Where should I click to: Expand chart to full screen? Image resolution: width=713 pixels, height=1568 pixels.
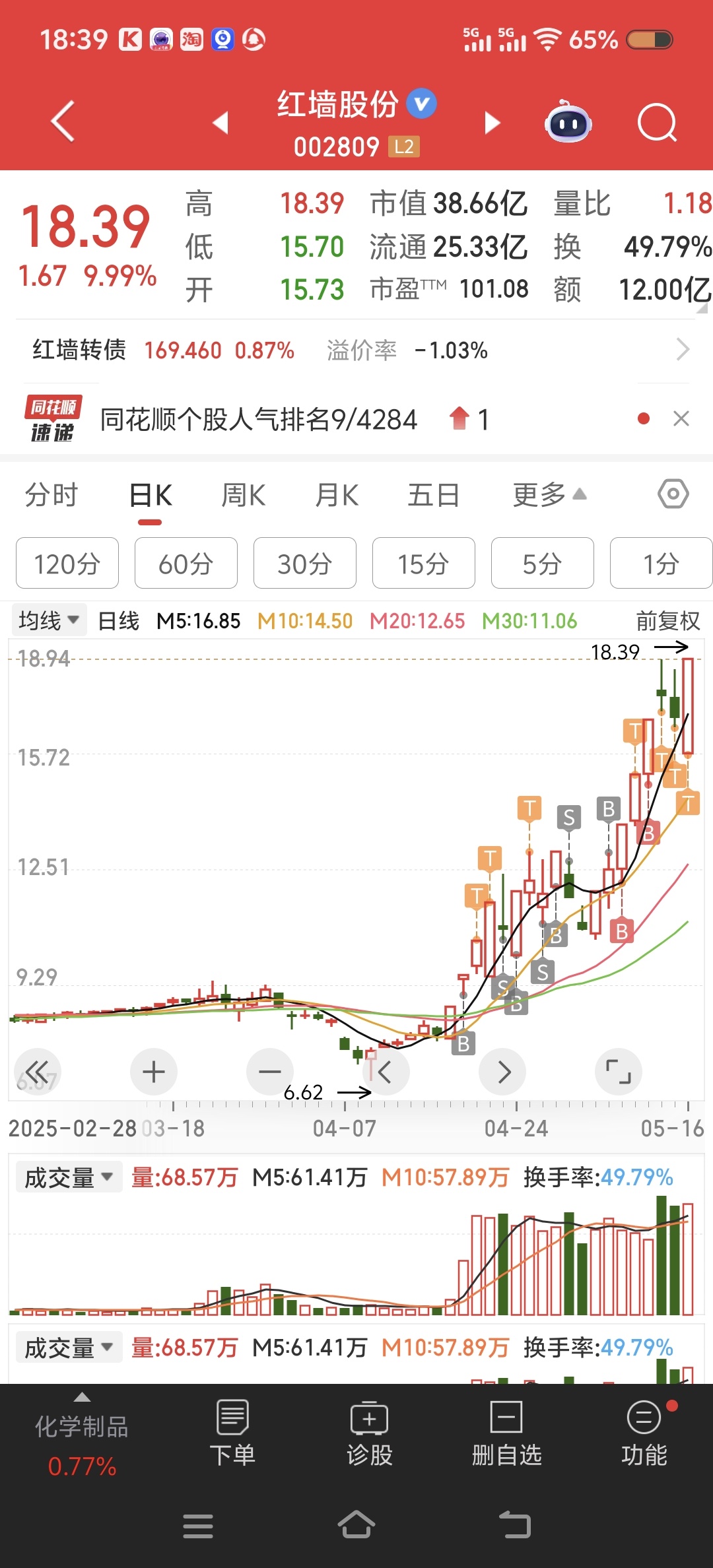tap(619, 1071)
